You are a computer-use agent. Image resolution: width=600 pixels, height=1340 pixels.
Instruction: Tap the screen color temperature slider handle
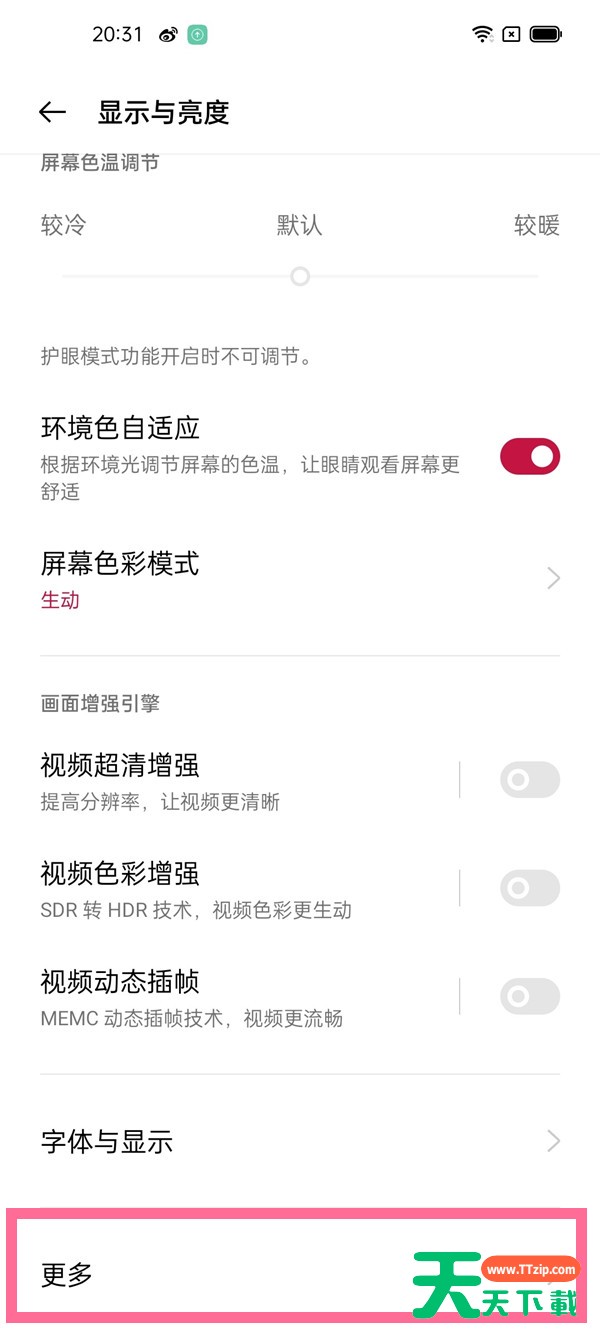point(300,276)
